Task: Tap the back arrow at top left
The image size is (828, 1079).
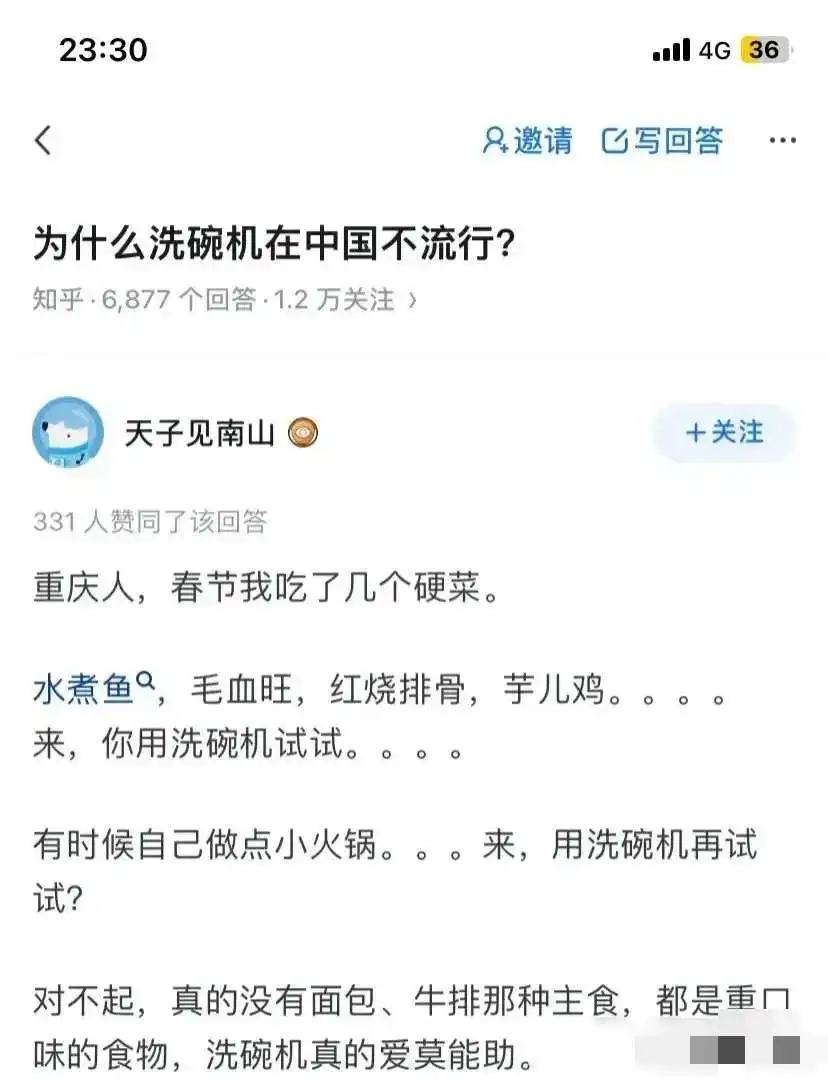Action: [x=42, y=141]
